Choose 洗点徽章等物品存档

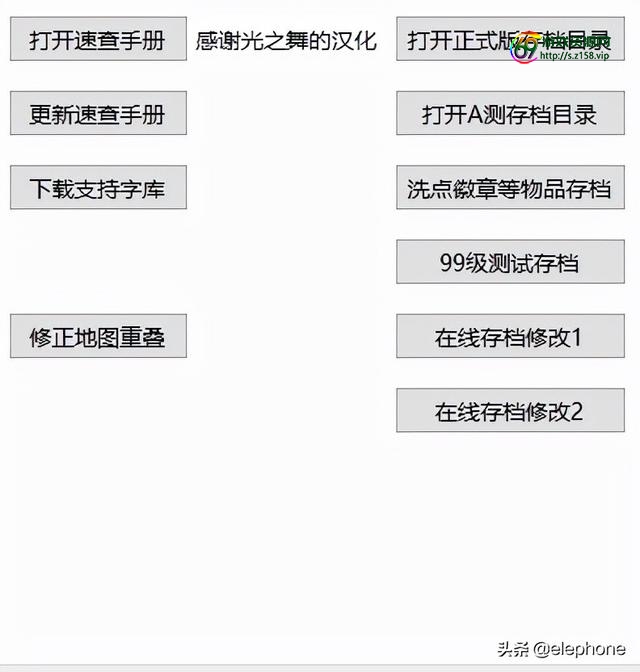coord(510,188)
